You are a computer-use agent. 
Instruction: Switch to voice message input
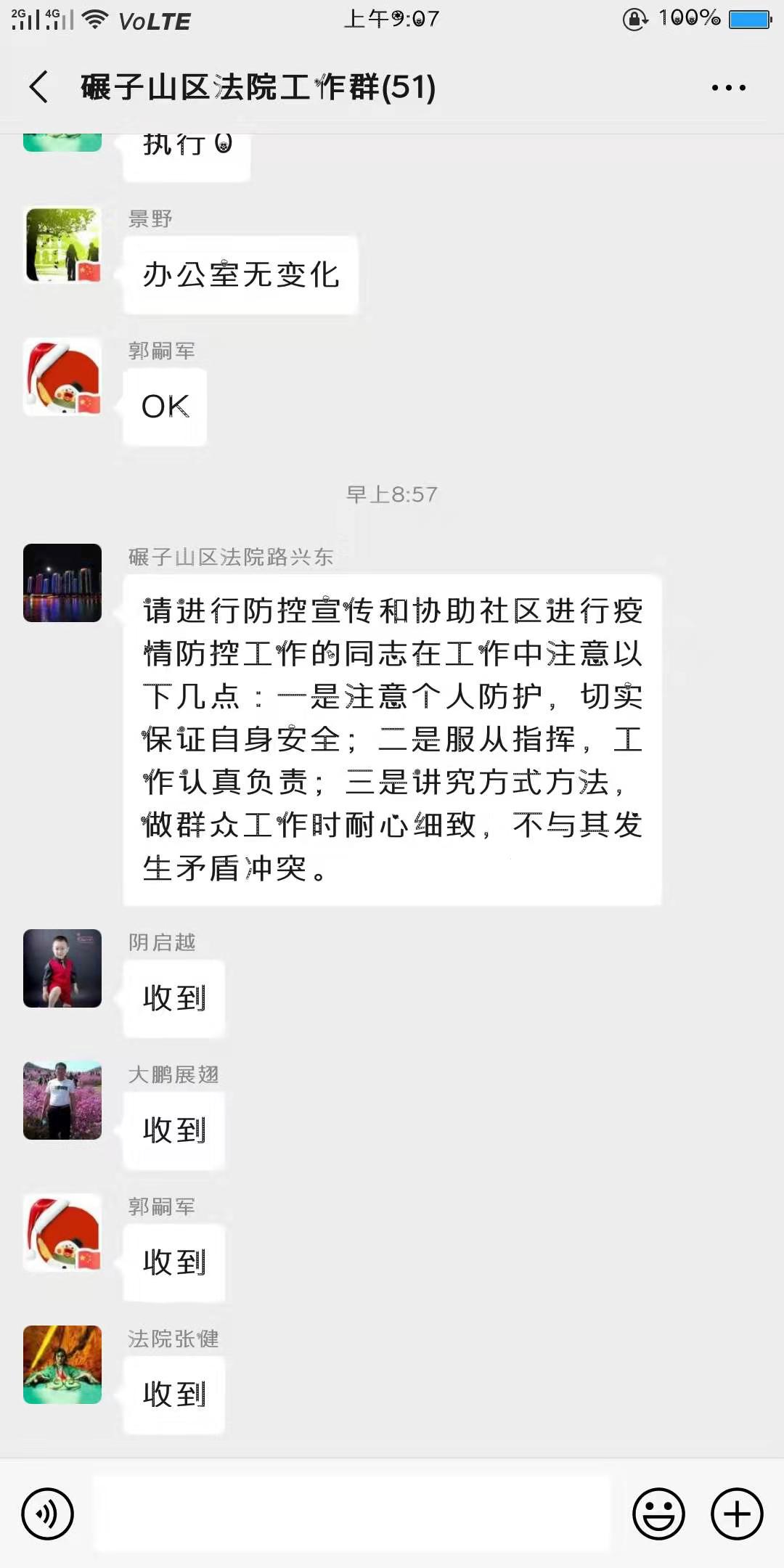[48, 1514]
